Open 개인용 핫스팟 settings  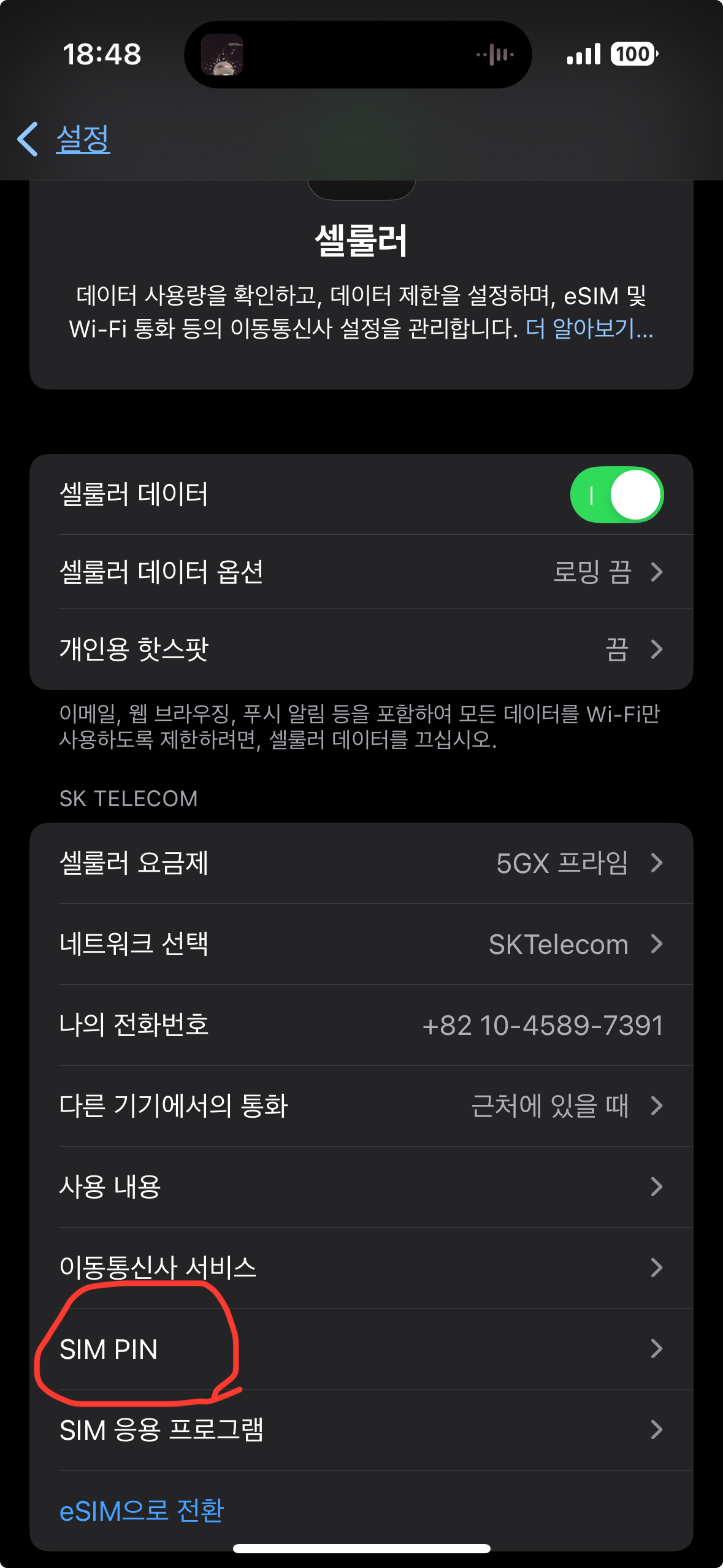click(361, 649)
